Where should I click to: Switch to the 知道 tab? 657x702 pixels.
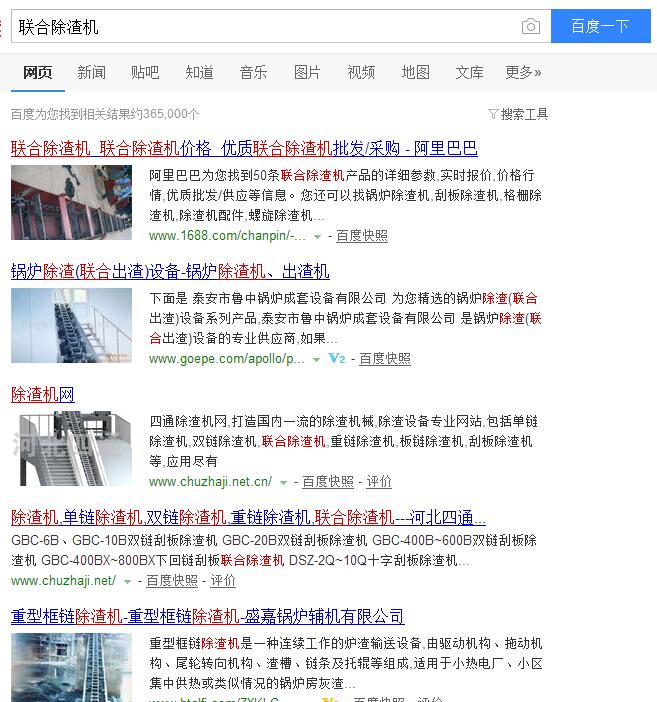[x=199, y=72]
